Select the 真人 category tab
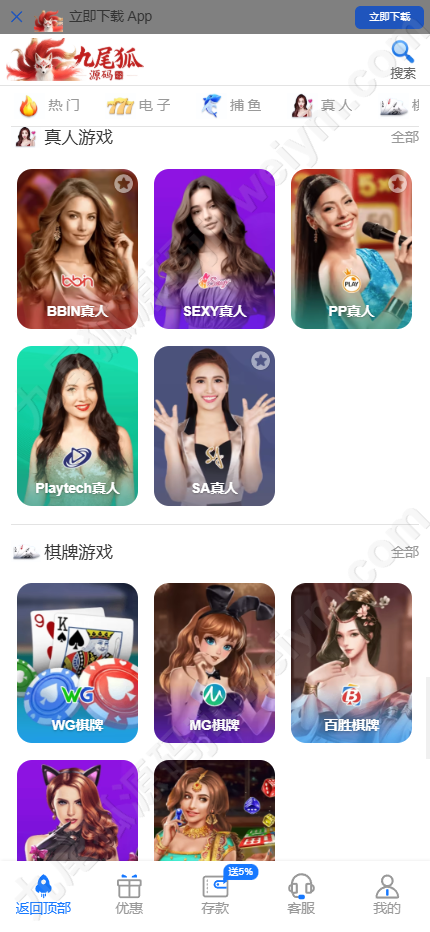This screenshot has height=932, width=430. (322, 106)
